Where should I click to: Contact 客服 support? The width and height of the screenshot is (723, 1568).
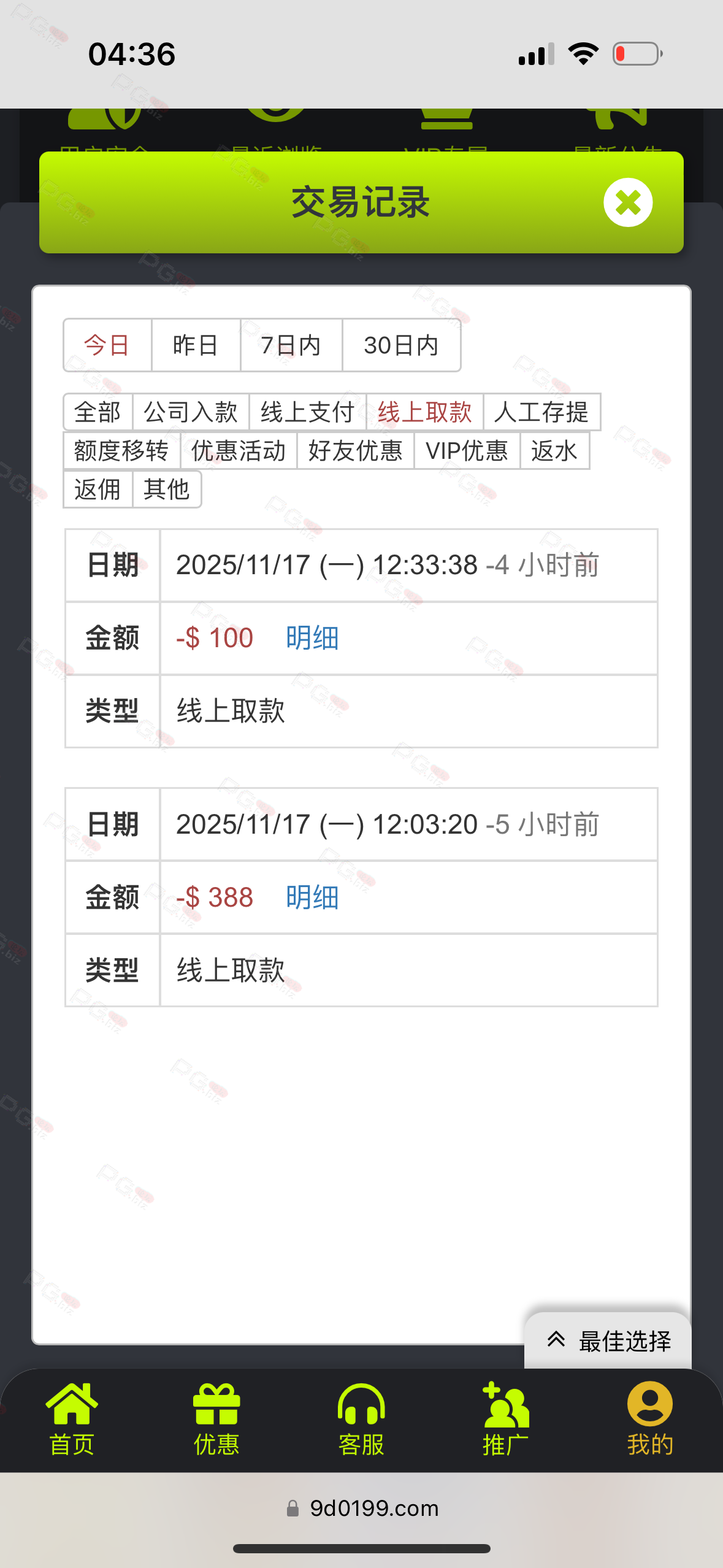coord(361,1420)
